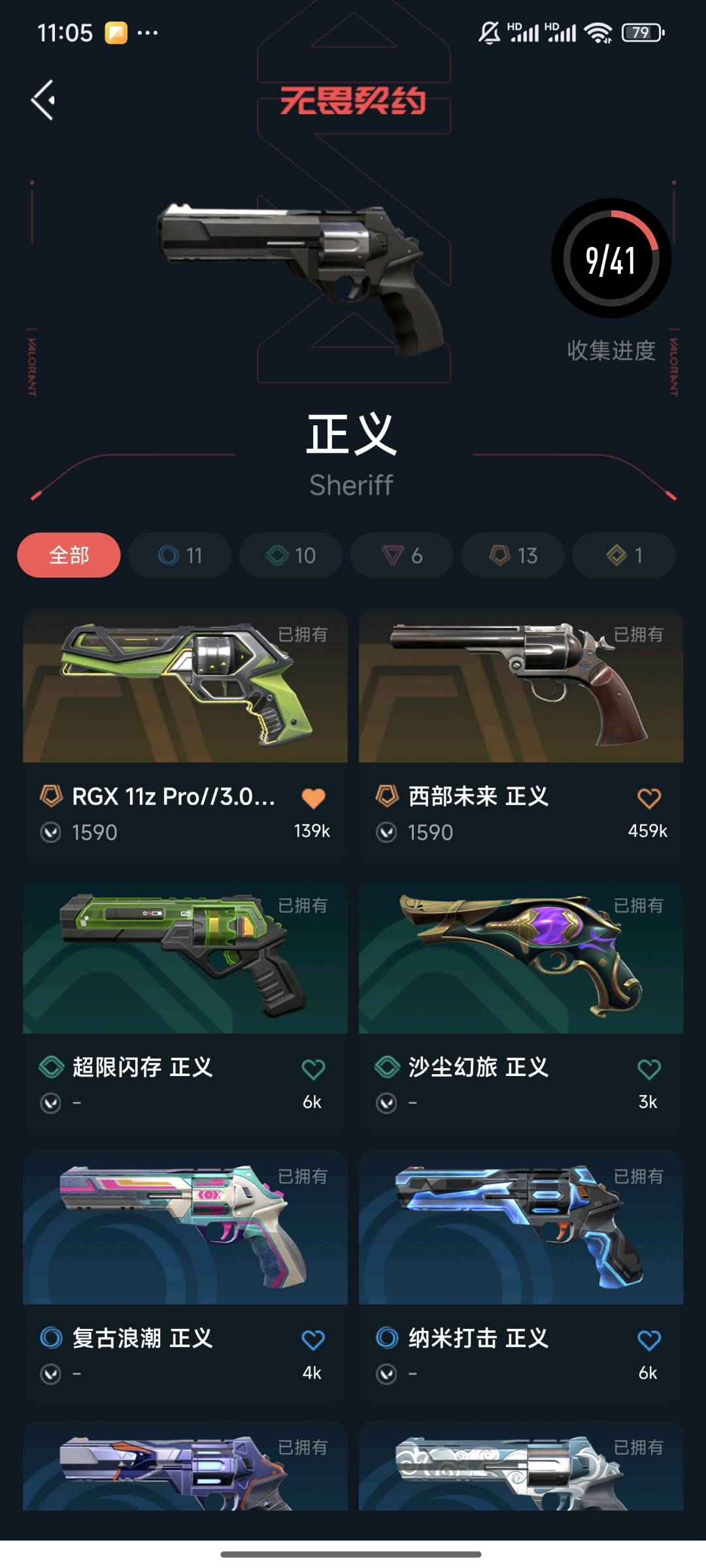Like the 西部未来 正义 skin
This screenshot has height=1568, width=706.
(648, 798)
